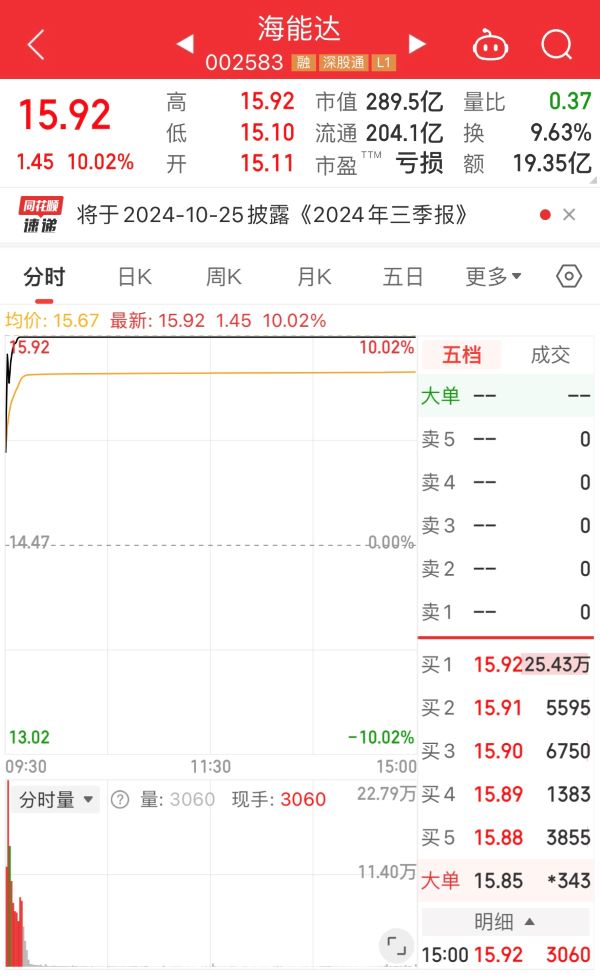Open stock search
Viewport: 600px width, 977px height.
coord(556,44)
